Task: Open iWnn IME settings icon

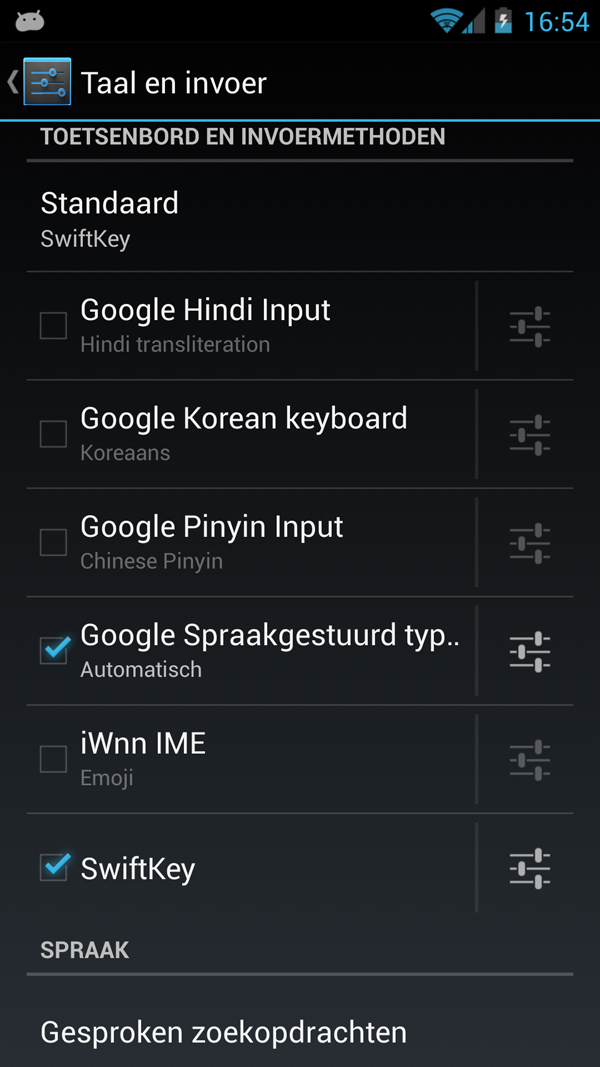Action: coord(530,759)
